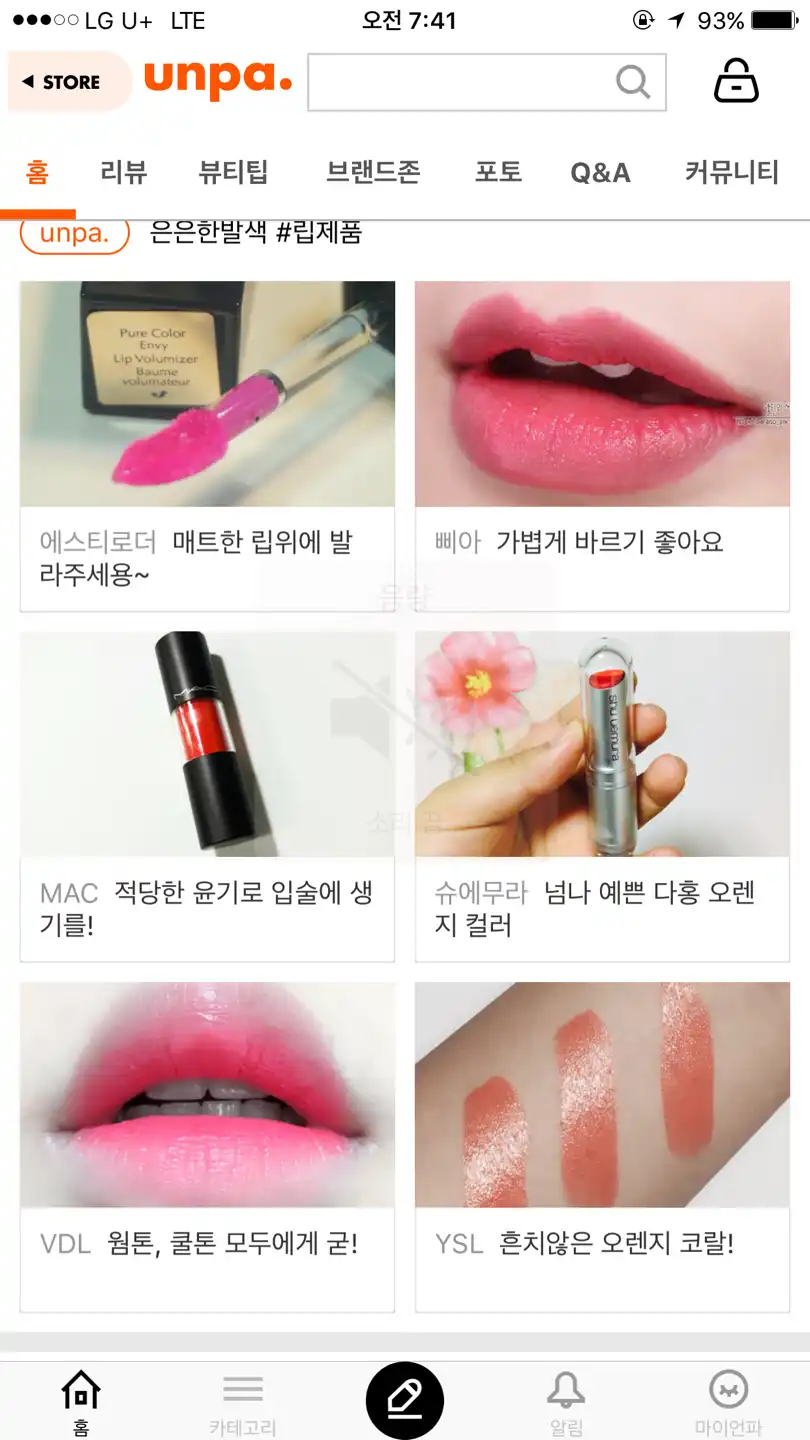View the VDL lip review card

point(207,1145)
